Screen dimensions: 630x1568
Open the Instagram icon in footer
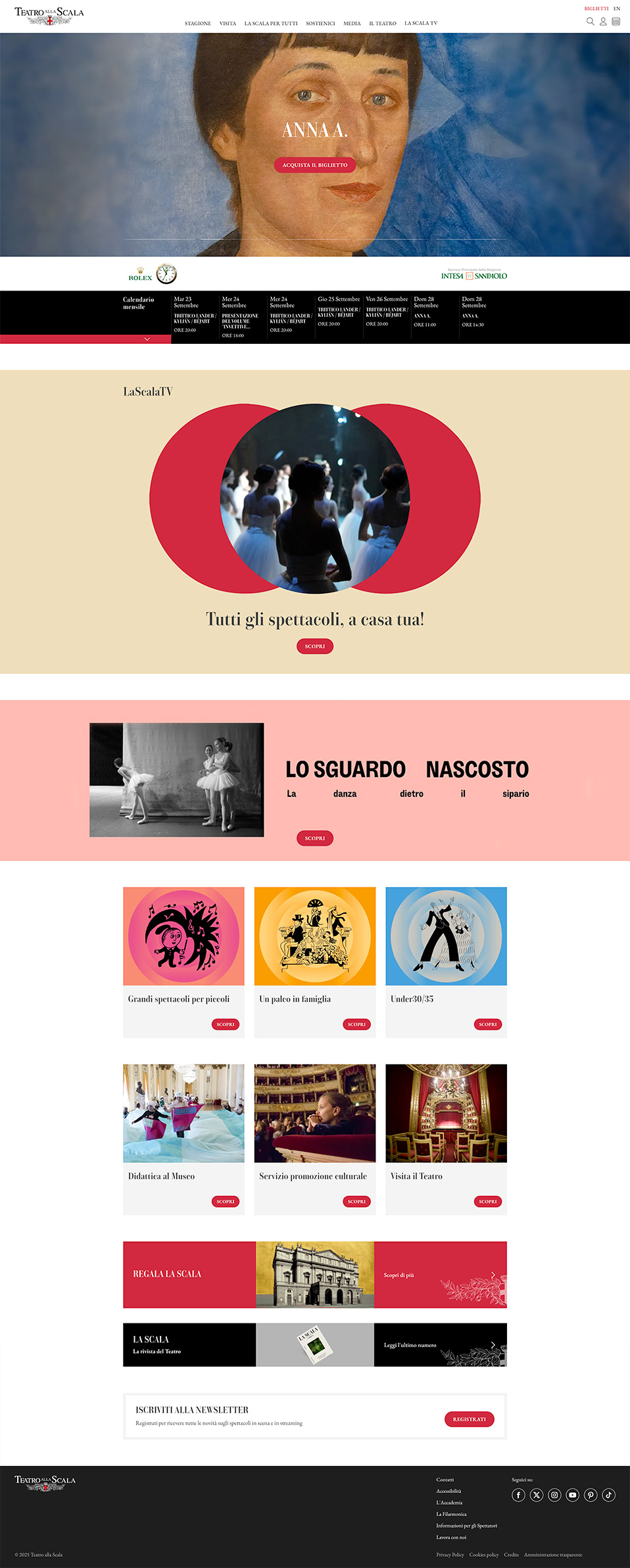point(554,1495)
